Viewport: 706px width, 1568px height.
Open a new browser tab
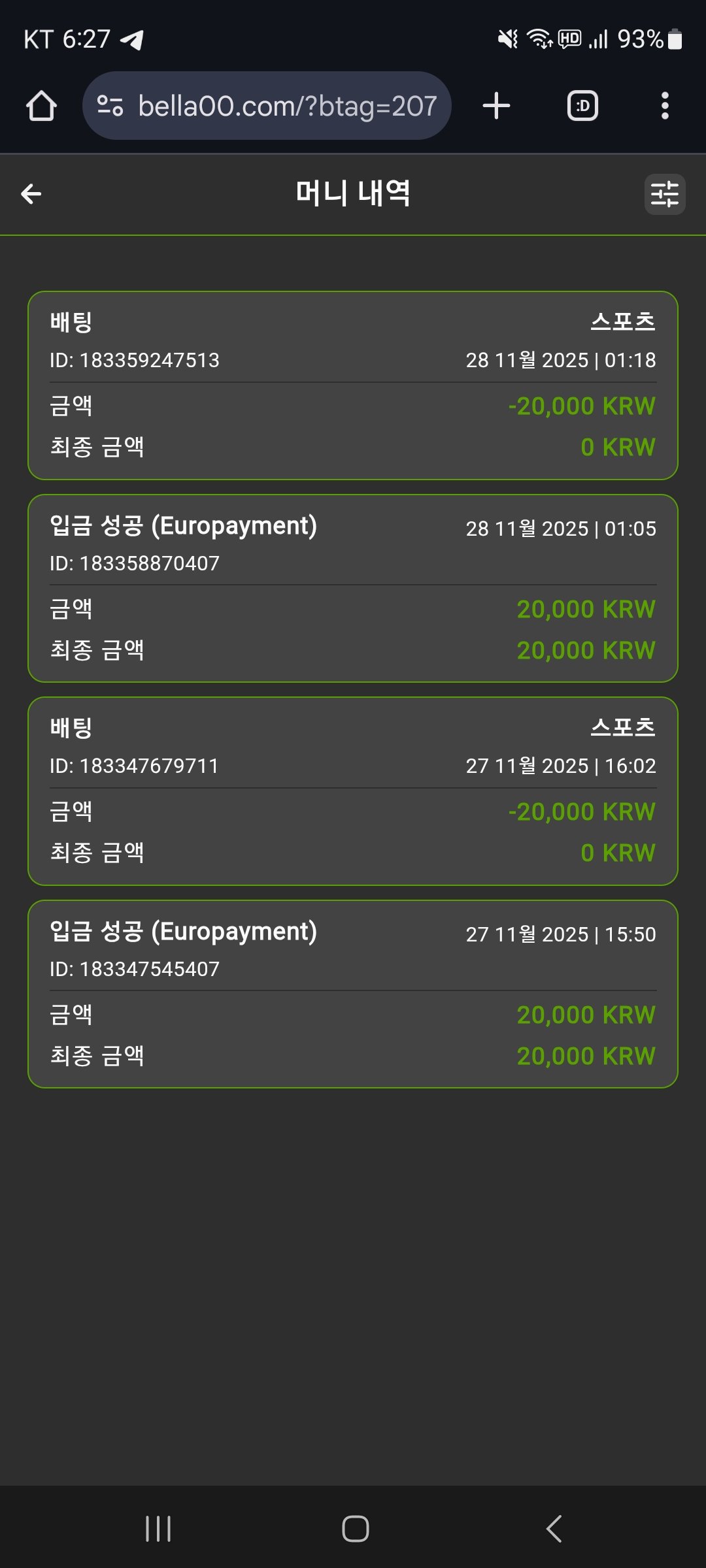(x=496, y=106)
